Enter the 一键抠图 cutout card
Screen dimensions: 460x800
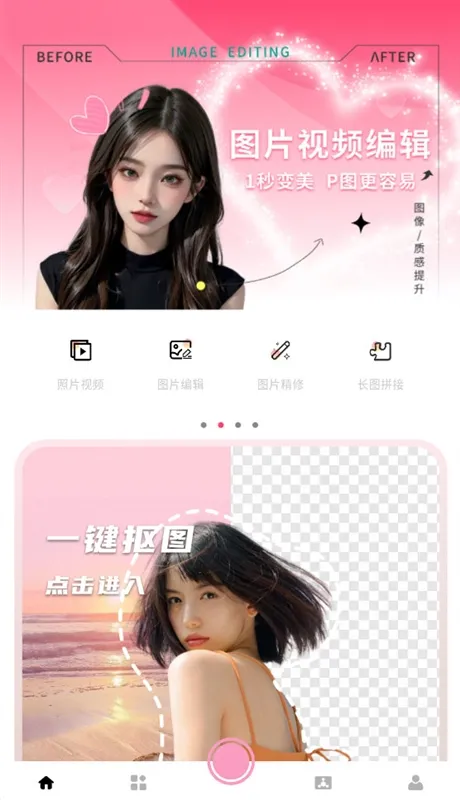pos(230,601)
